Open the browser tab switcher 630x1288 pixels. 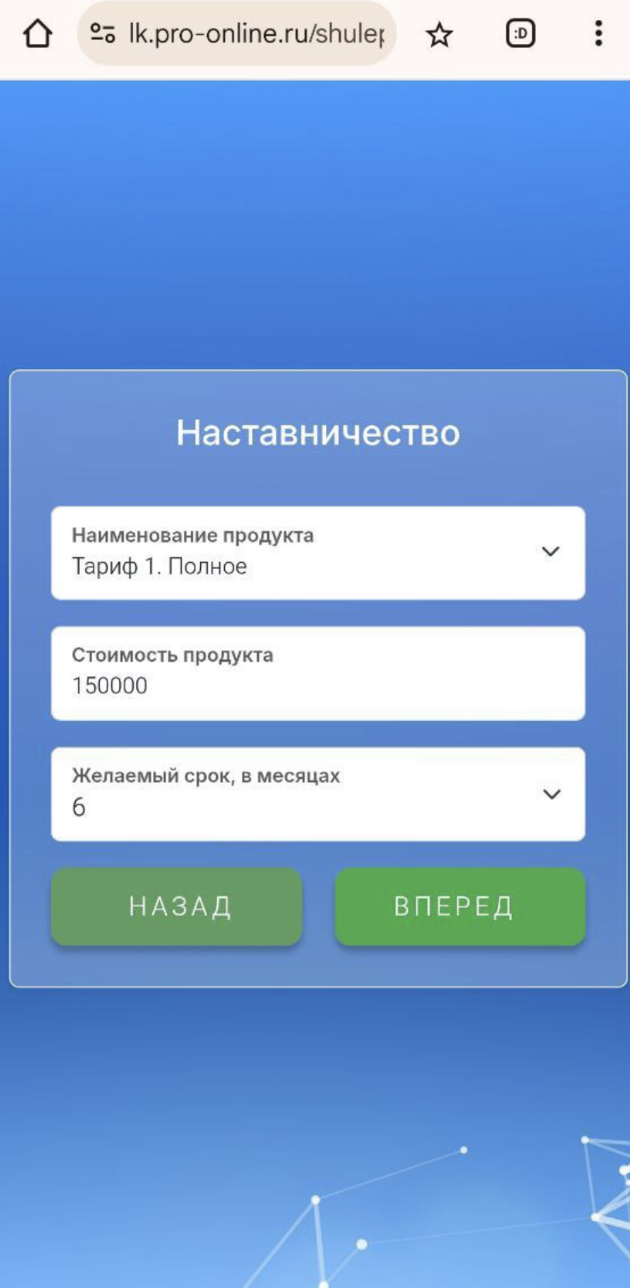coord(520,35)
